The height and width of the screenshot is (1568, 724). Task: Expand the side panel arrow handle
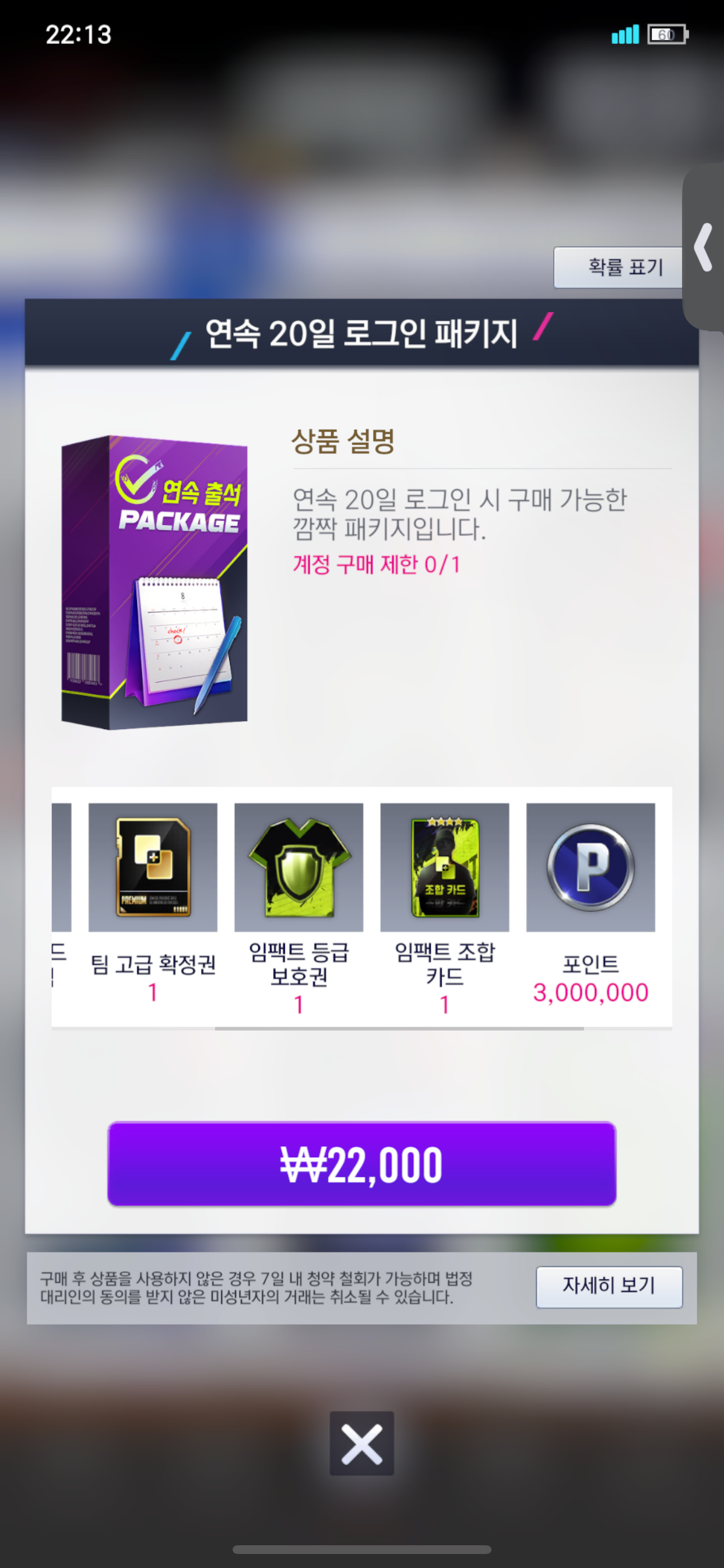pos(704,247)
